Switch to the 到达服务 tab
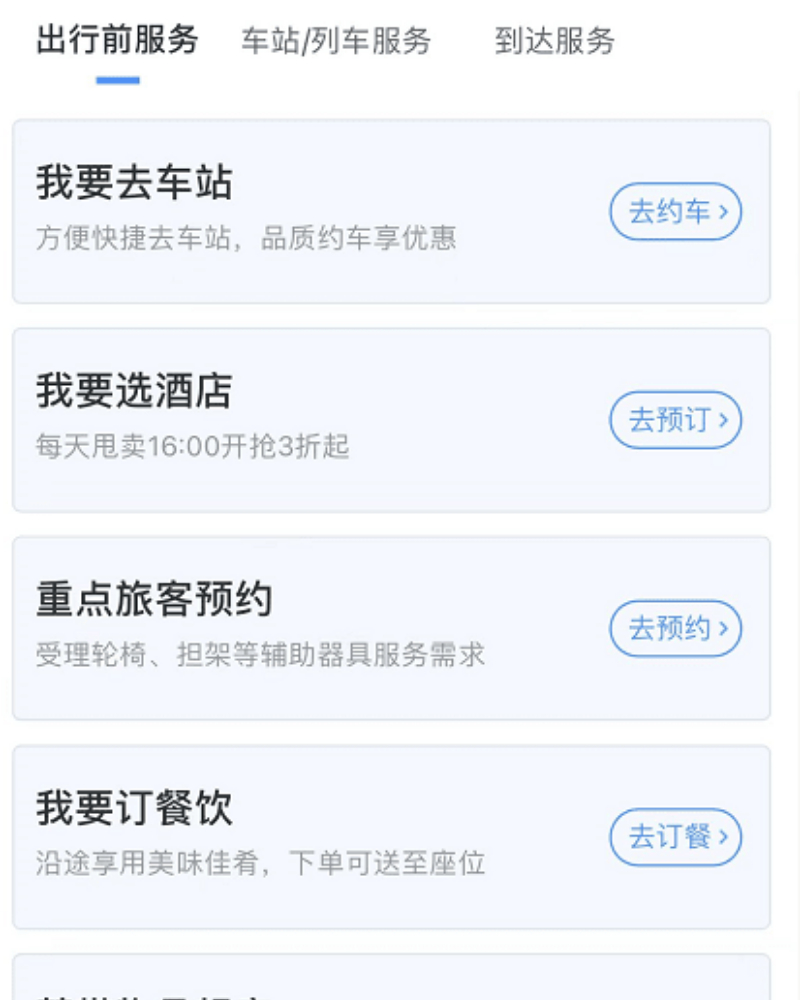800x1000 pixels. 554,42
